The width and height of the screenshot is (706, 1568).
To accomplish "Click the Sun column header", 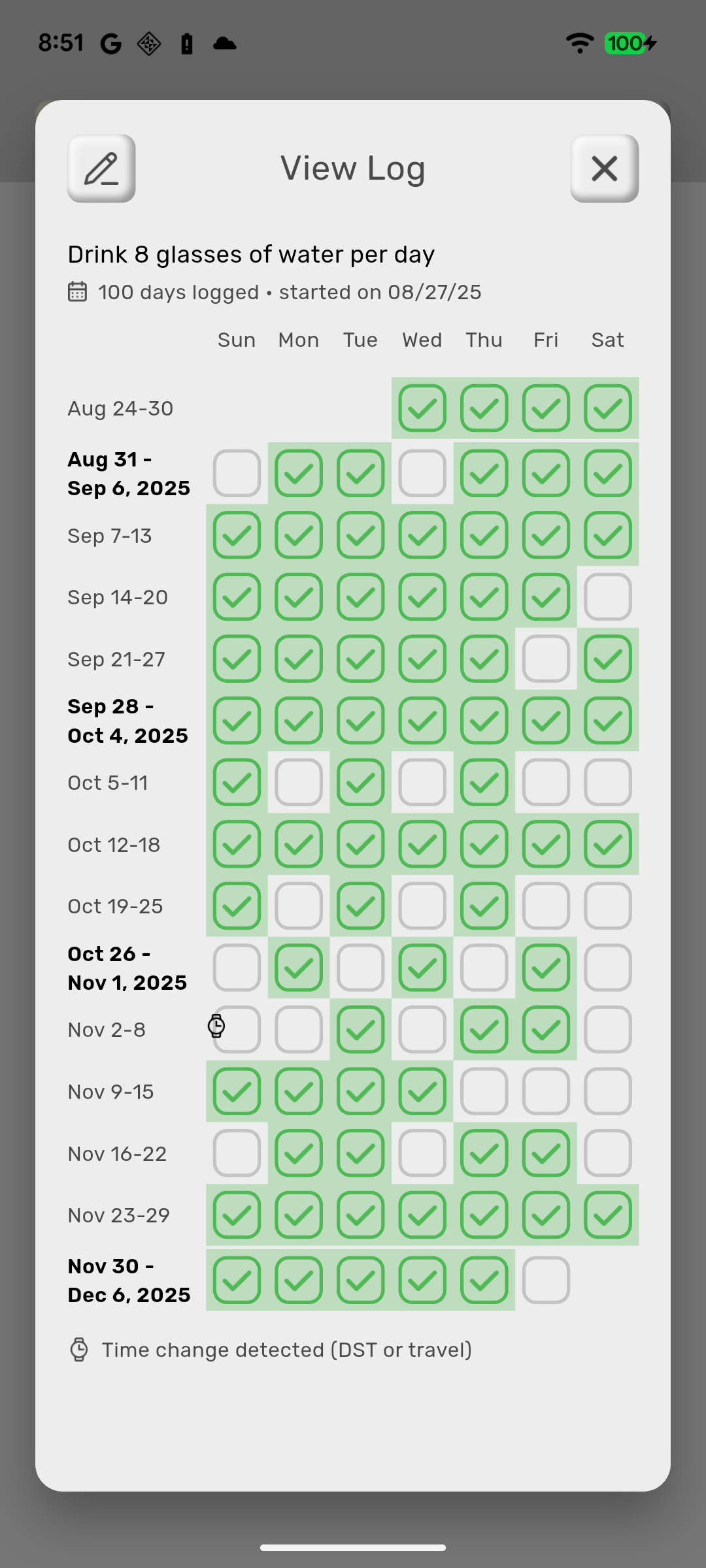I will [236, 340].
